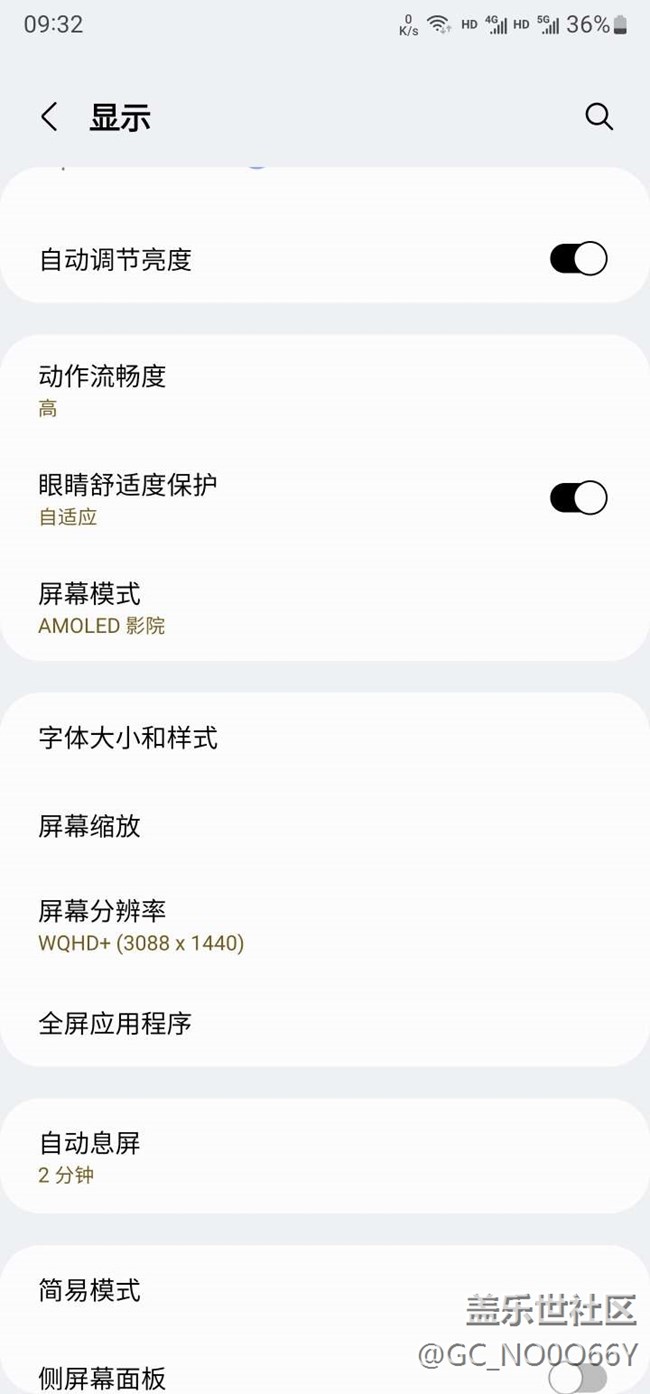
Task: Open 字体大小和样式 settings
Action: (x=325, y=738)
